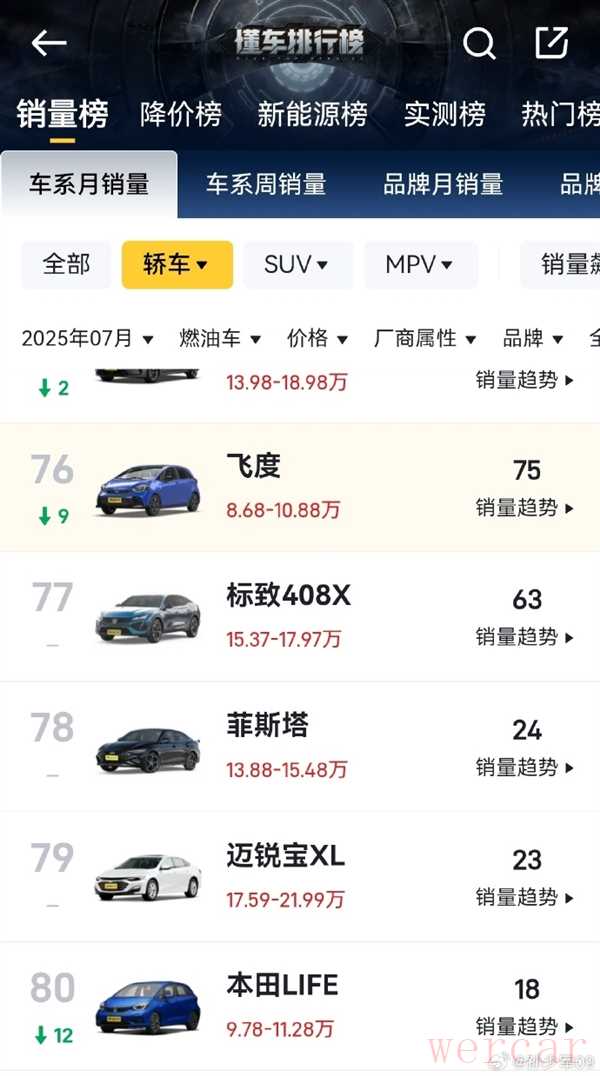The image size is (600, 1076).
Task: Switch to the 降价榜 tab
Action: pos(180,114)
